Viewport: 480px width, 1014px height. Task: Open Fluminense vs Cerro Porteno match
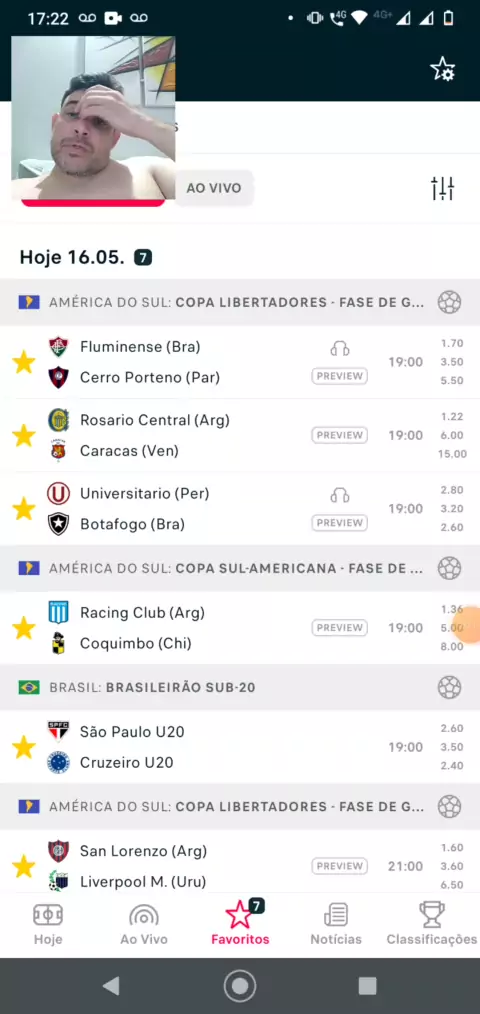coord(240,362)
